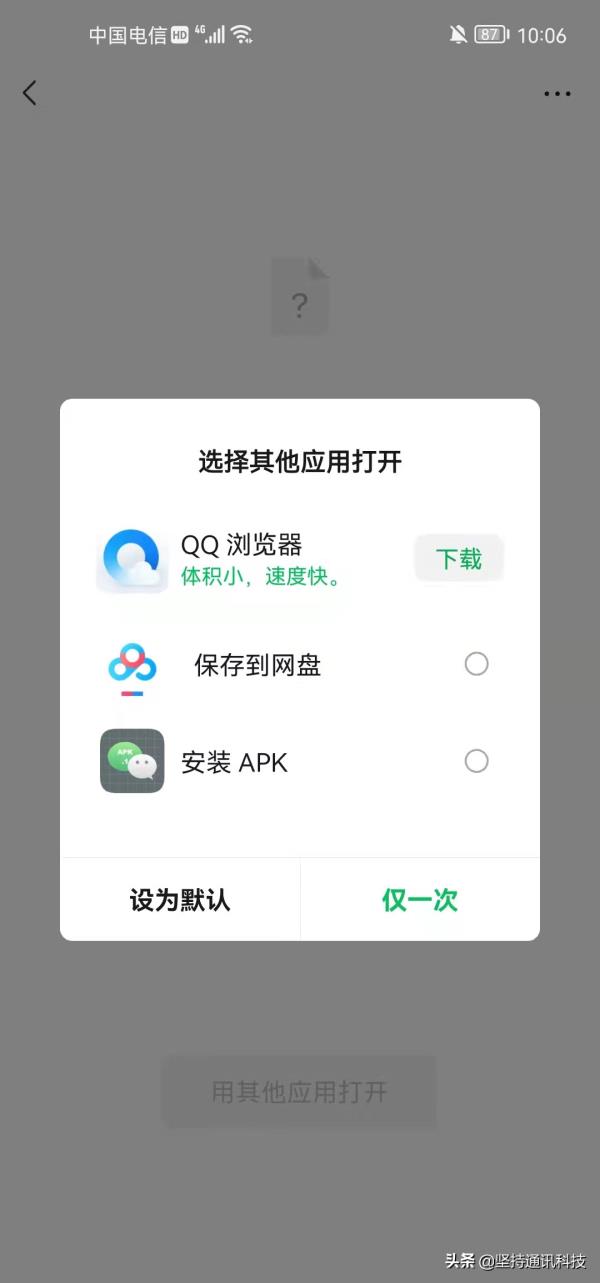Image resolution: width=600 pixels, height=1283 pixels.
Task: Tap 用其他应用打开 button
Action: [299, 1091]
